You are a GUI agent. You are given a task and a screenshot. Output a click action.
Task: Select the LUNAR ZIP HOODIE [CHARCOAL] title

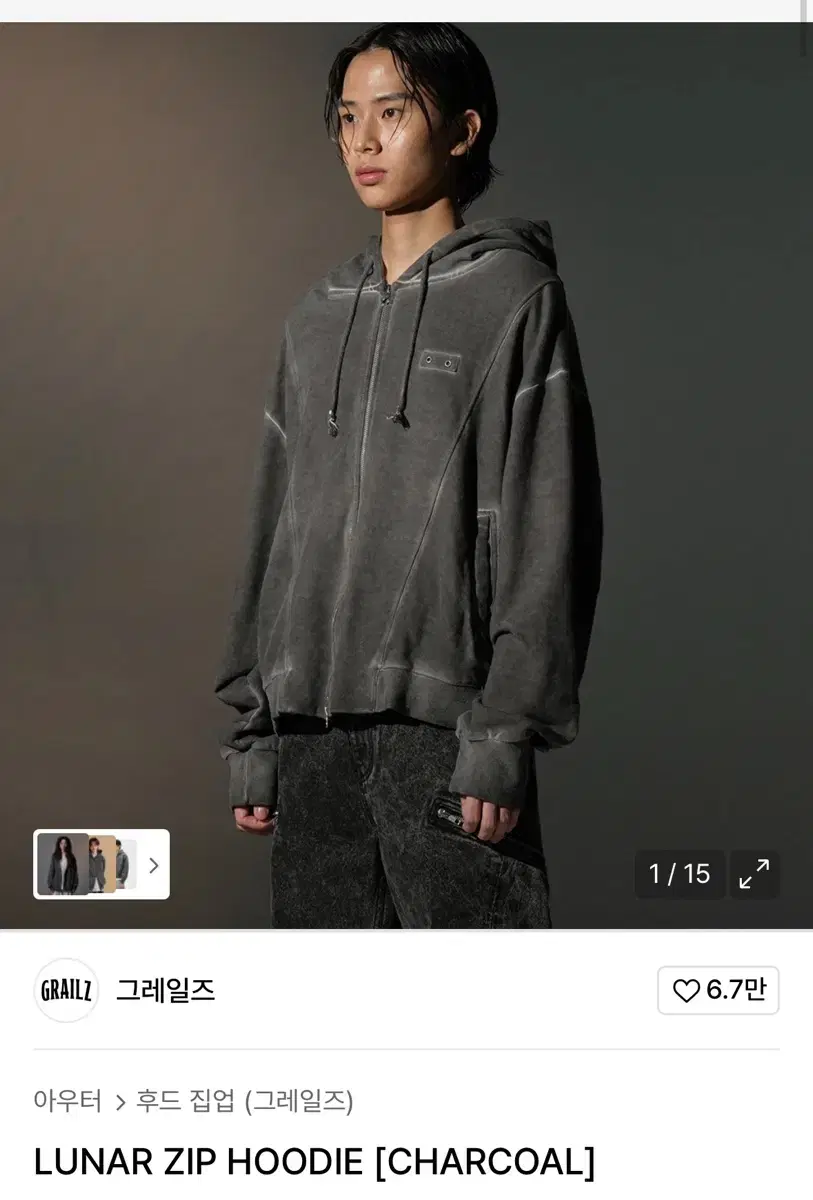pyautogui.click(x=310, y=1164)
